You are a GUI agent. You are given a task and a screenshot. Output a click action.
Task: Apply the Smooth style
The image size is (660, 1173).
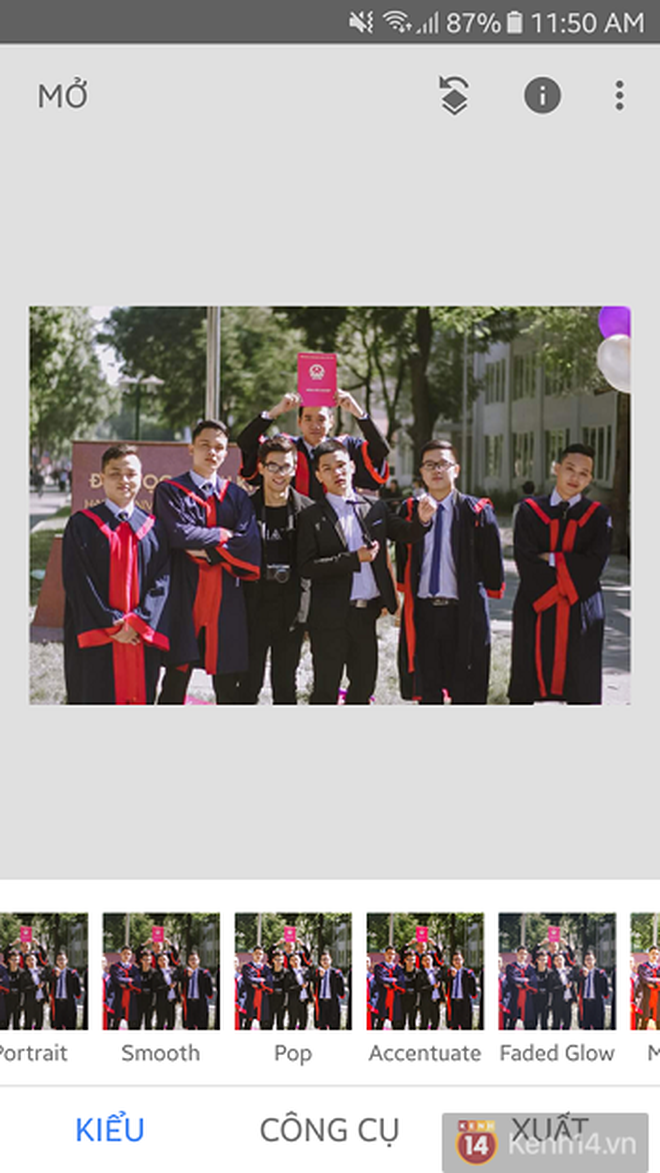pos(161,987)
